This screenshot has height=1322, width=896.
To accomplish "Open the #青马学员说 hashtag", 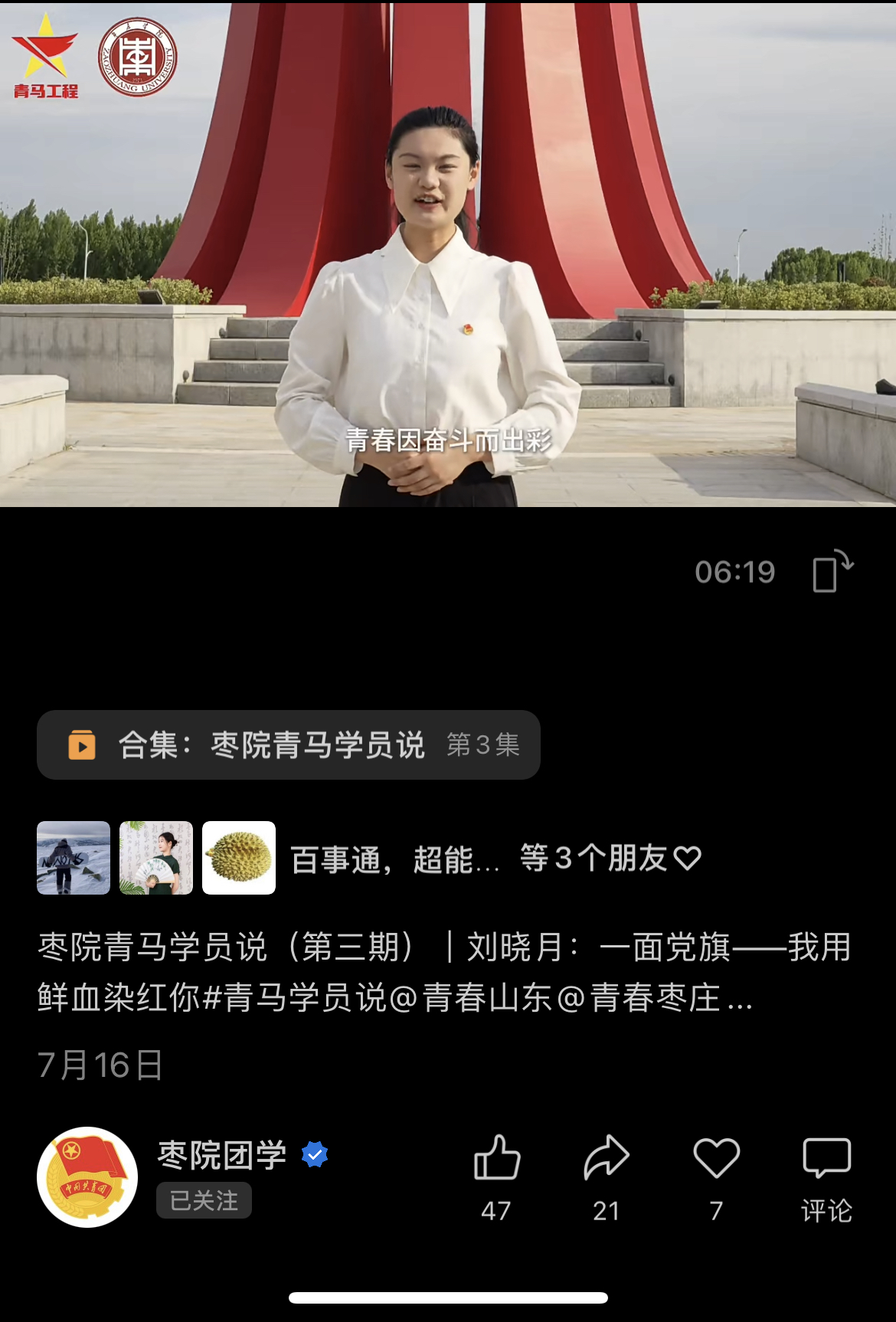I will [296, 998].
